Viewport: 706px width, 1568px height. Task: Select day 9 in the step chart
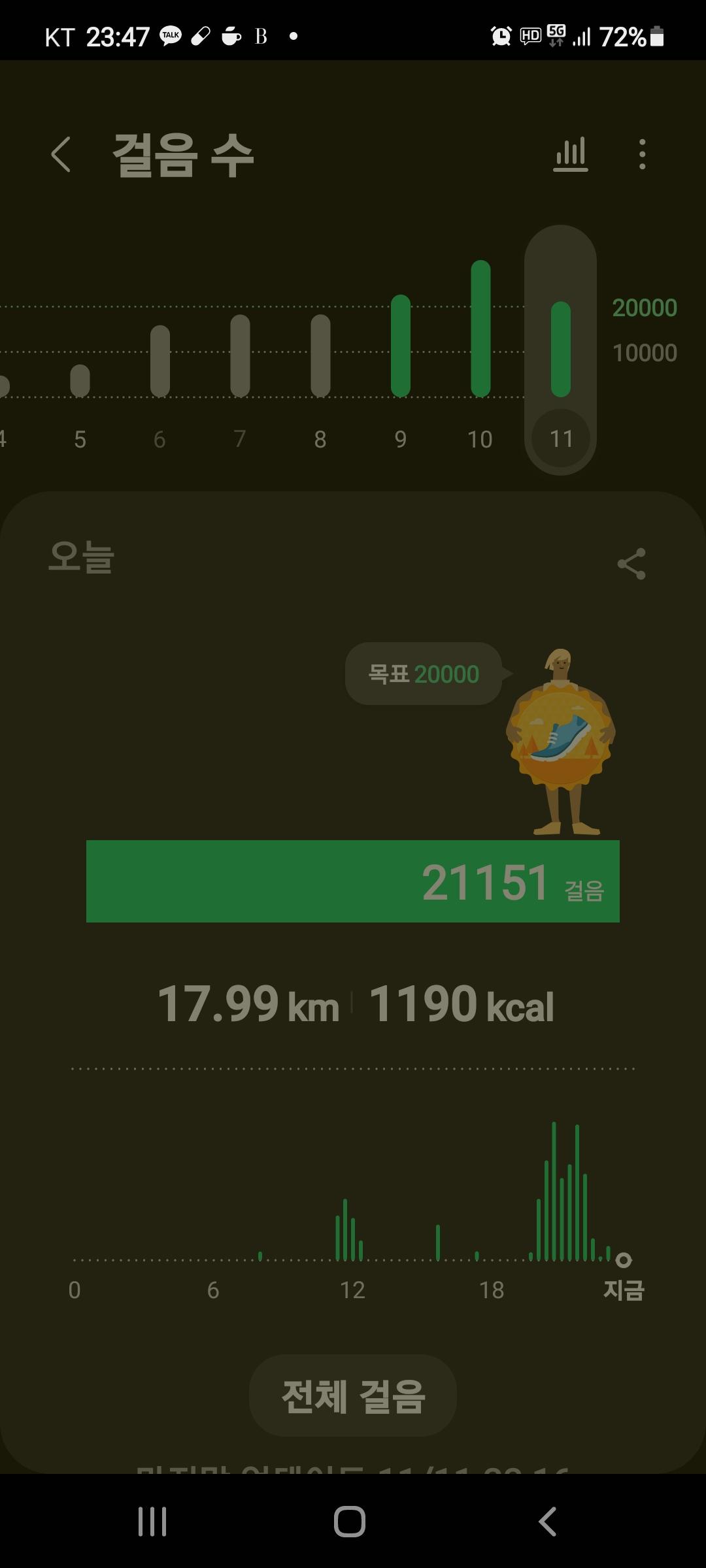pyautogui.click(x=400, y=353)
